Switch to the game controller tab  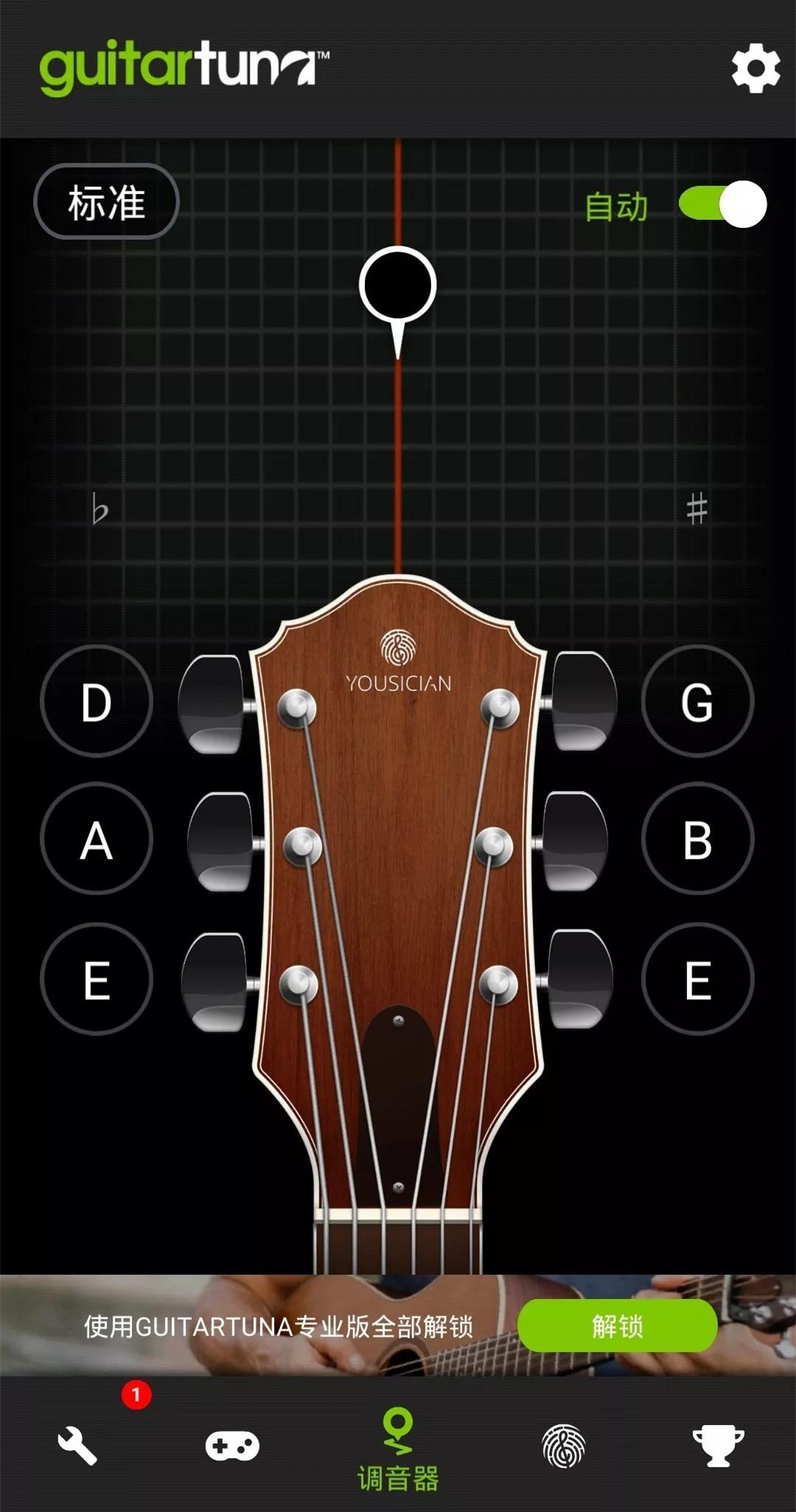pos(232,1445)
